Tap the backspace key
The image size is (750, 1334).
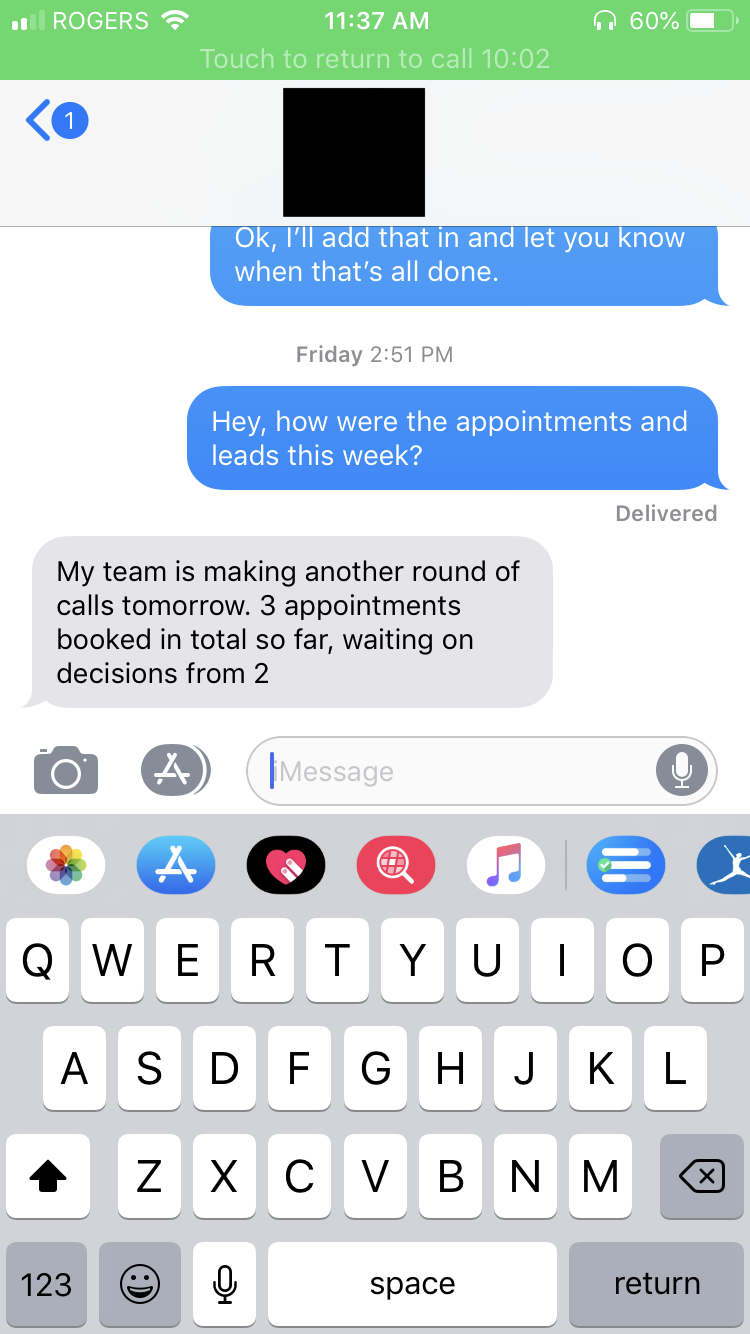(x=702, y=1177)
